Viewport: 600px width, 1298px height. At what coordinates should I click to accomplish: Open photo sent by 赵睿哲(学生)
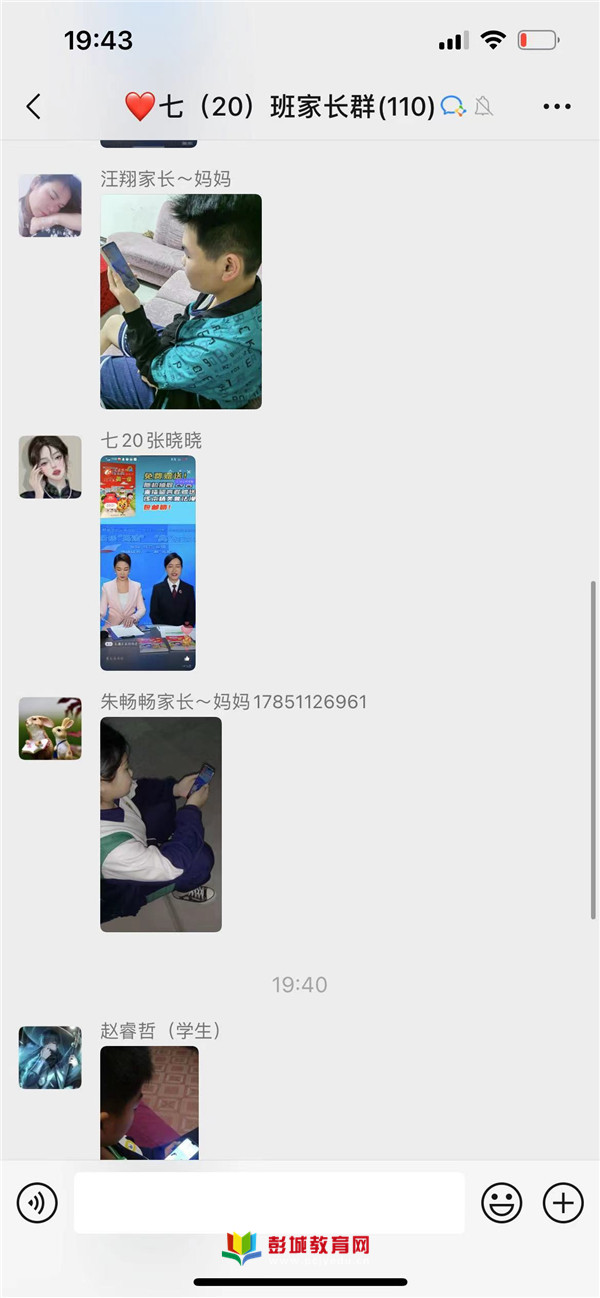click(149, 1102)
